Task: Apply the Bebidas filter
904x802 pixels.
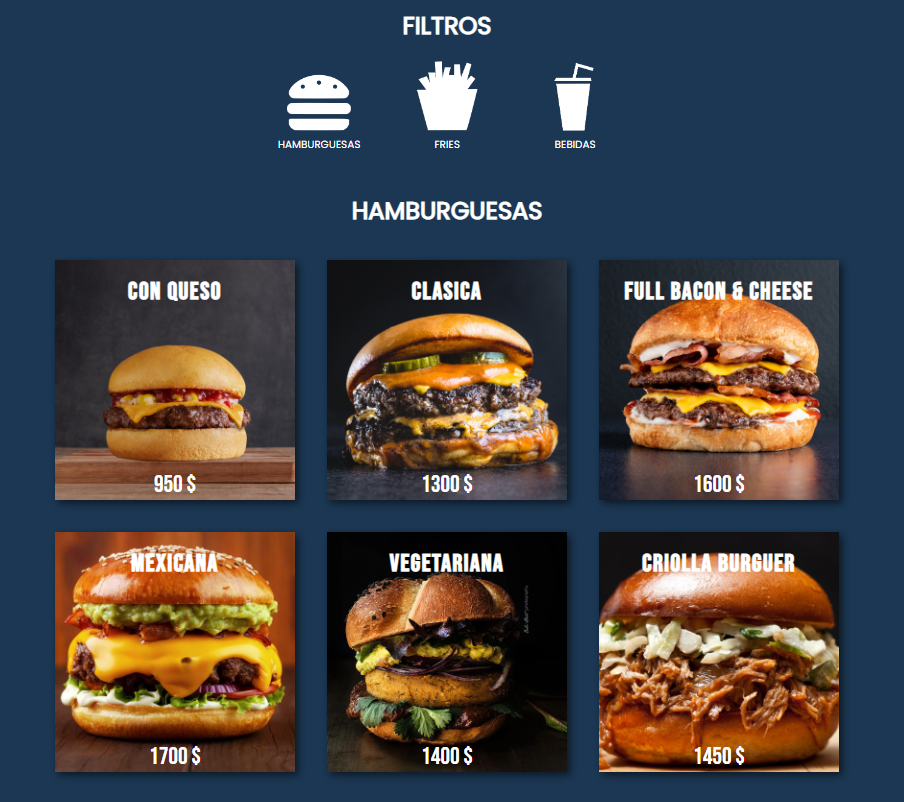Action: [574, 100]
